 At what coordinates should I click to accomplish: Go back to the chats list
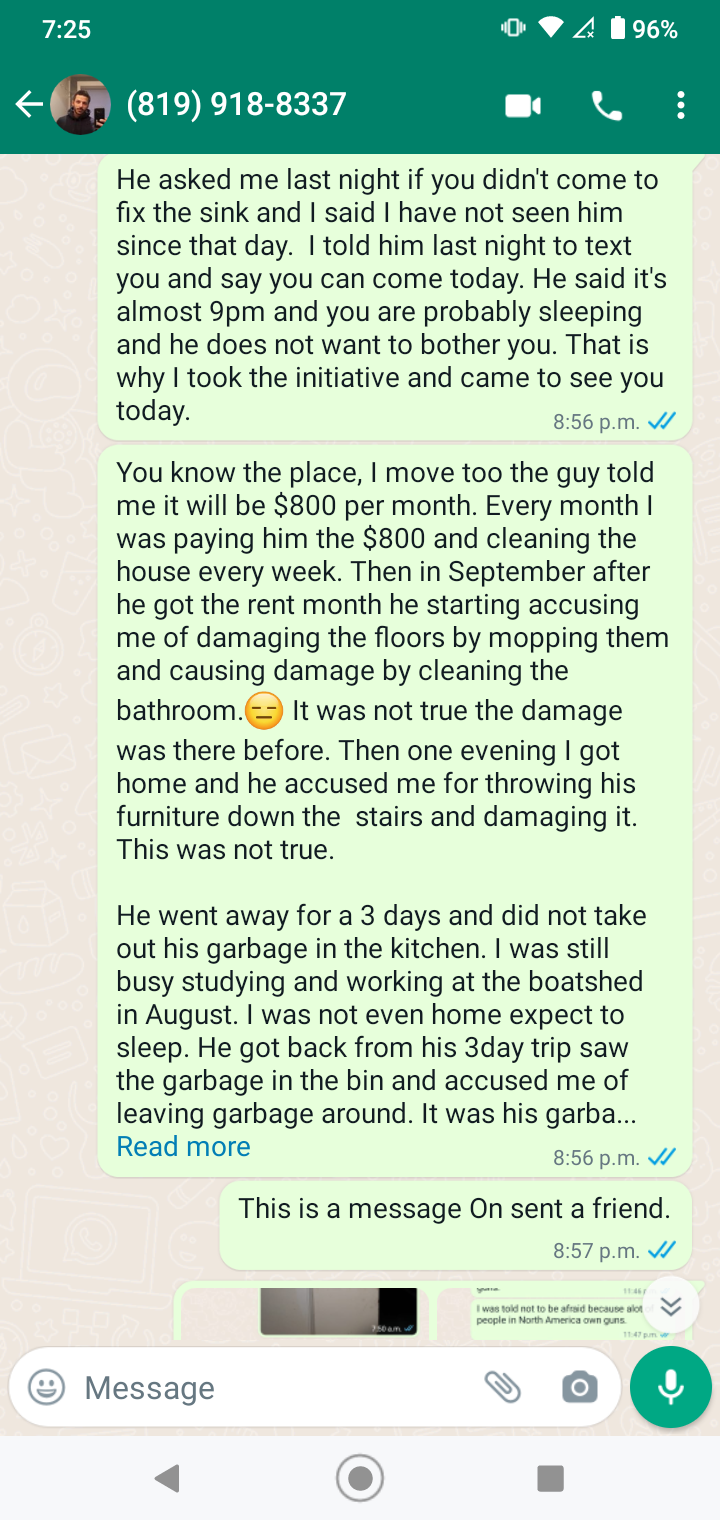29,104
